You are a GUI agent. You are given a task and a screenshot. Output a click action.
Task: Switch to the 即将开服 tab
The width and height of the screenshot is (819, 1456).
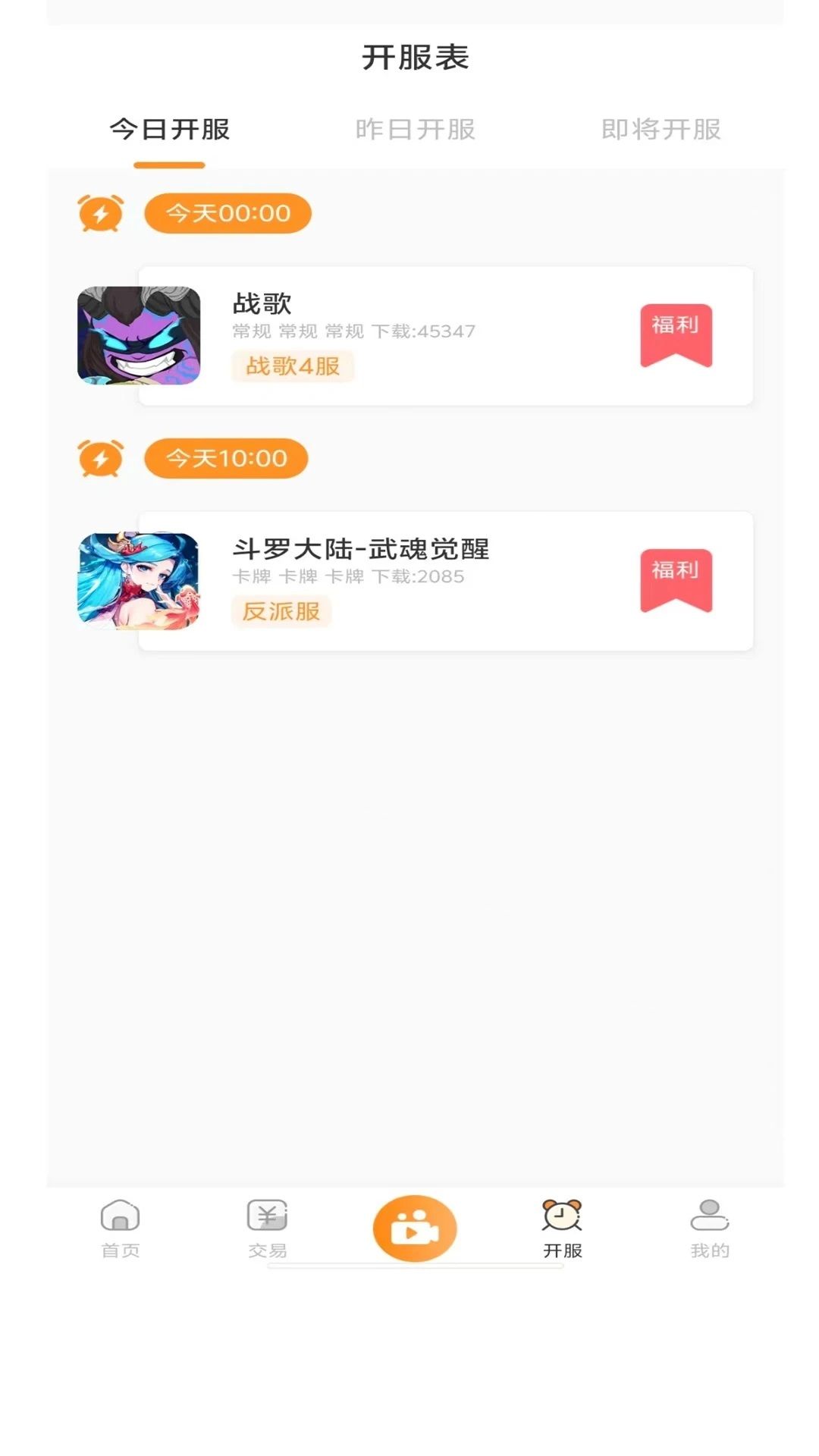(661, 130)
